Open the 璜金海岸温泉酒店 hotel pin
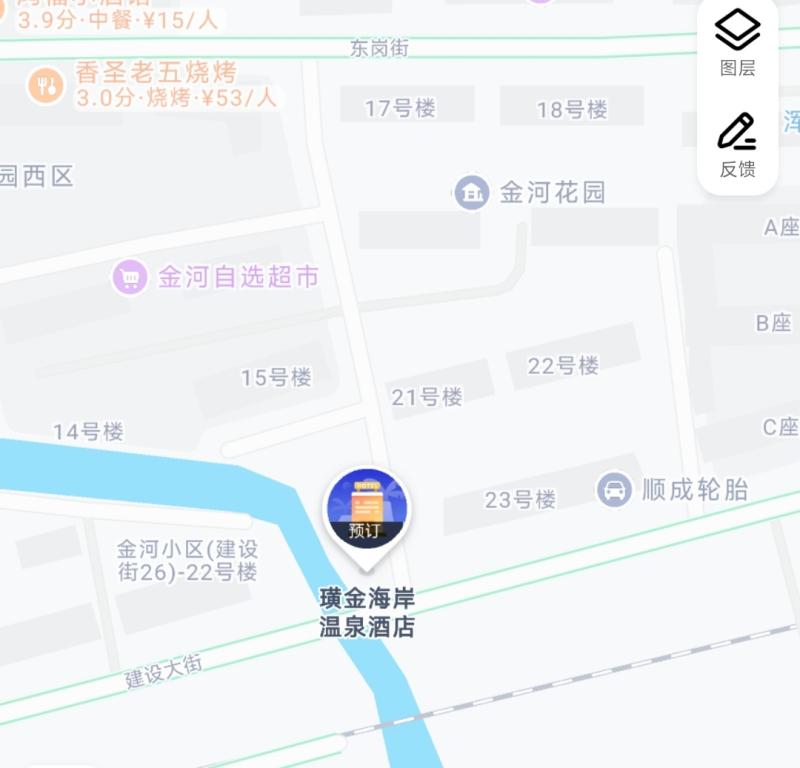 pos(366,512)
